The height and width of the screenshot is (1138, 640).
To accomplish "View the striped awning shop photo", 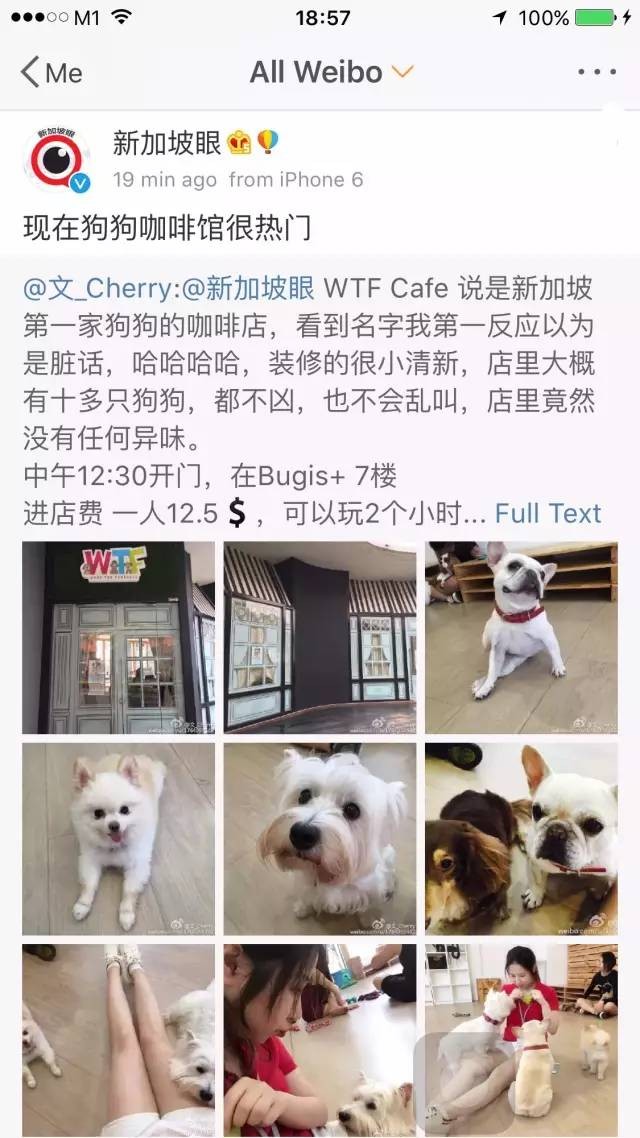I will [x=319, y=637].
